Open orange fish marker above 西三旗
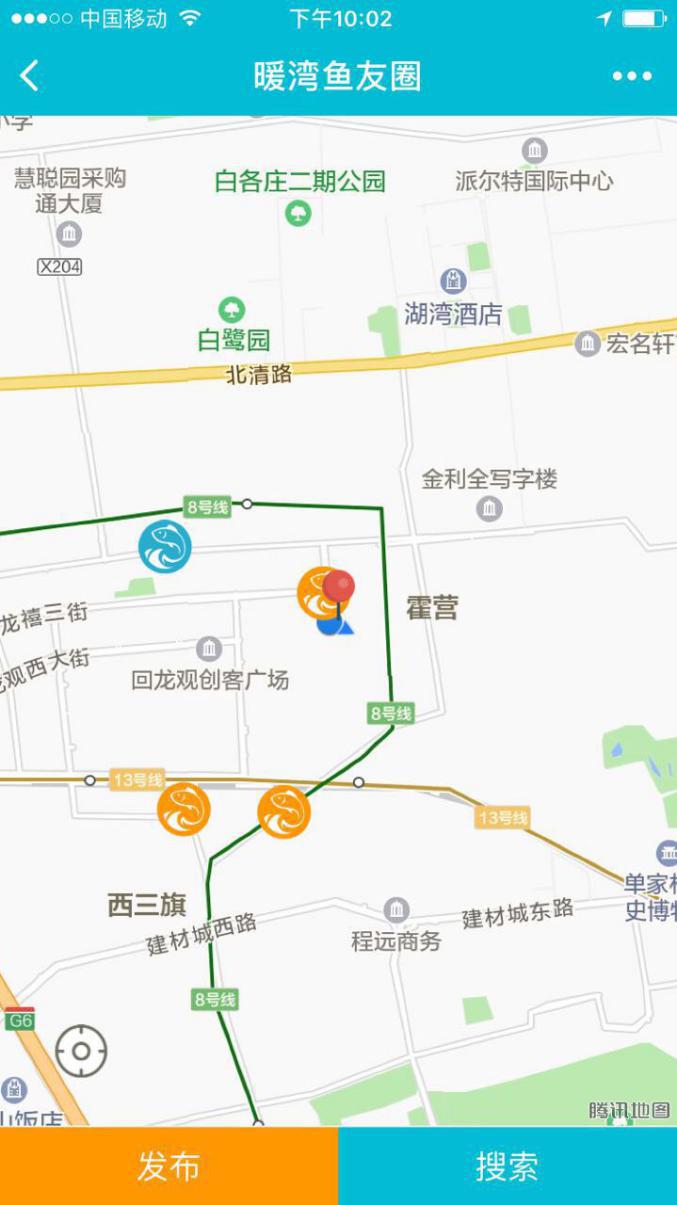 [184, 809]
